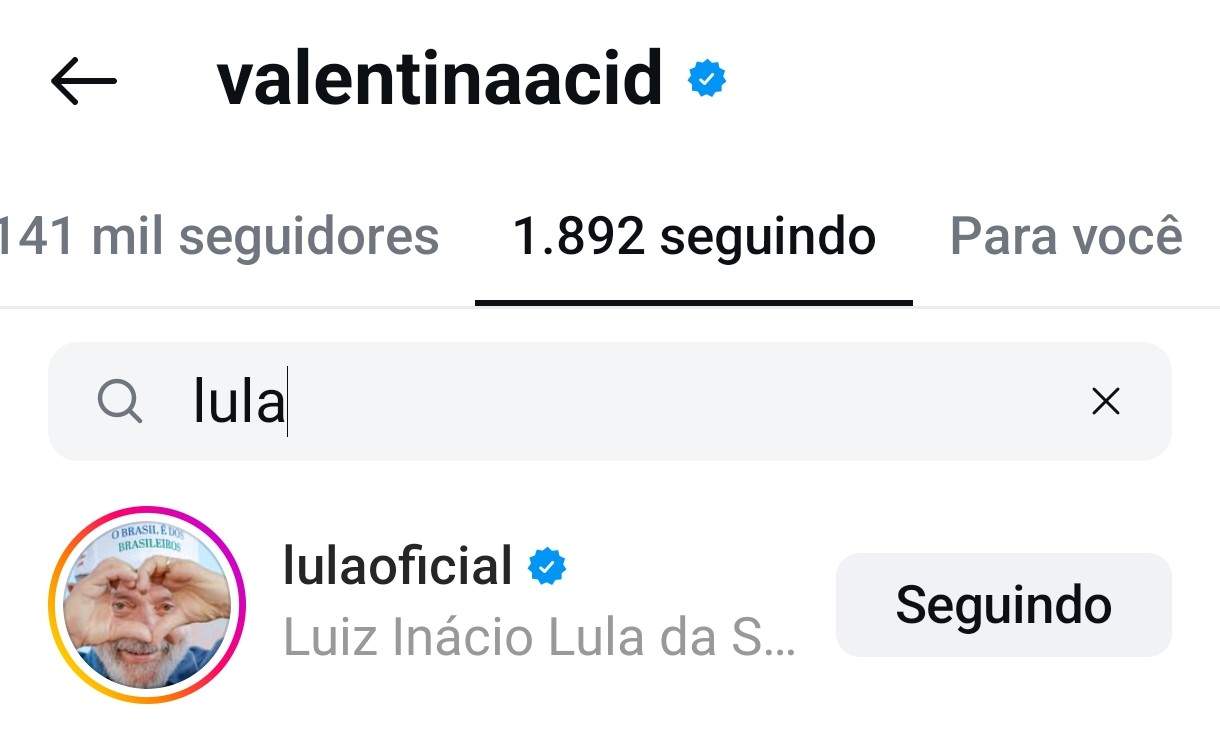This screenshot has width=1220, height=752.
Task: View lulaoficial's story from profile picture
Action: pos(147,604)
